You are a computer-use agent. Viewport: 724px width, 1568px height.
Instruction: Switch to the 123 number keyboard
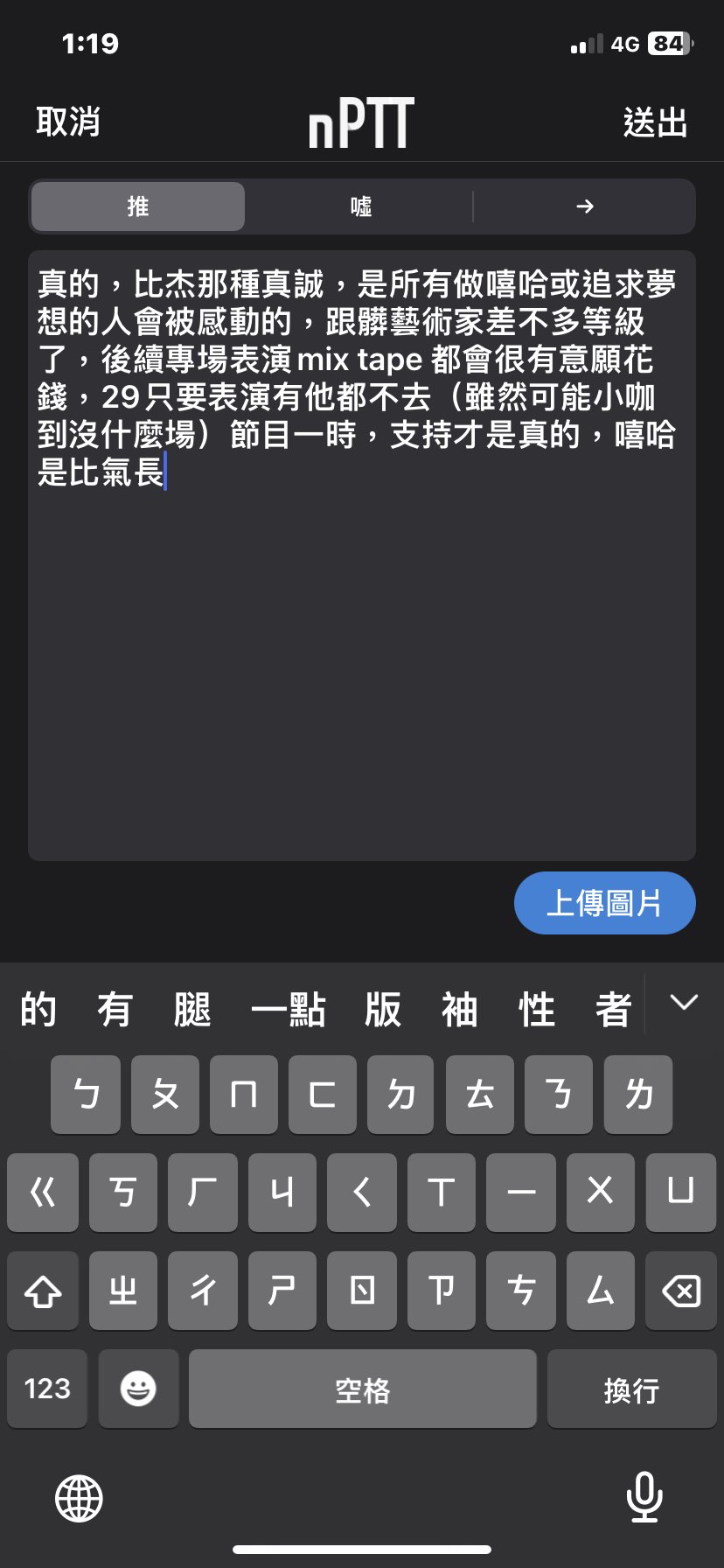47,1389
